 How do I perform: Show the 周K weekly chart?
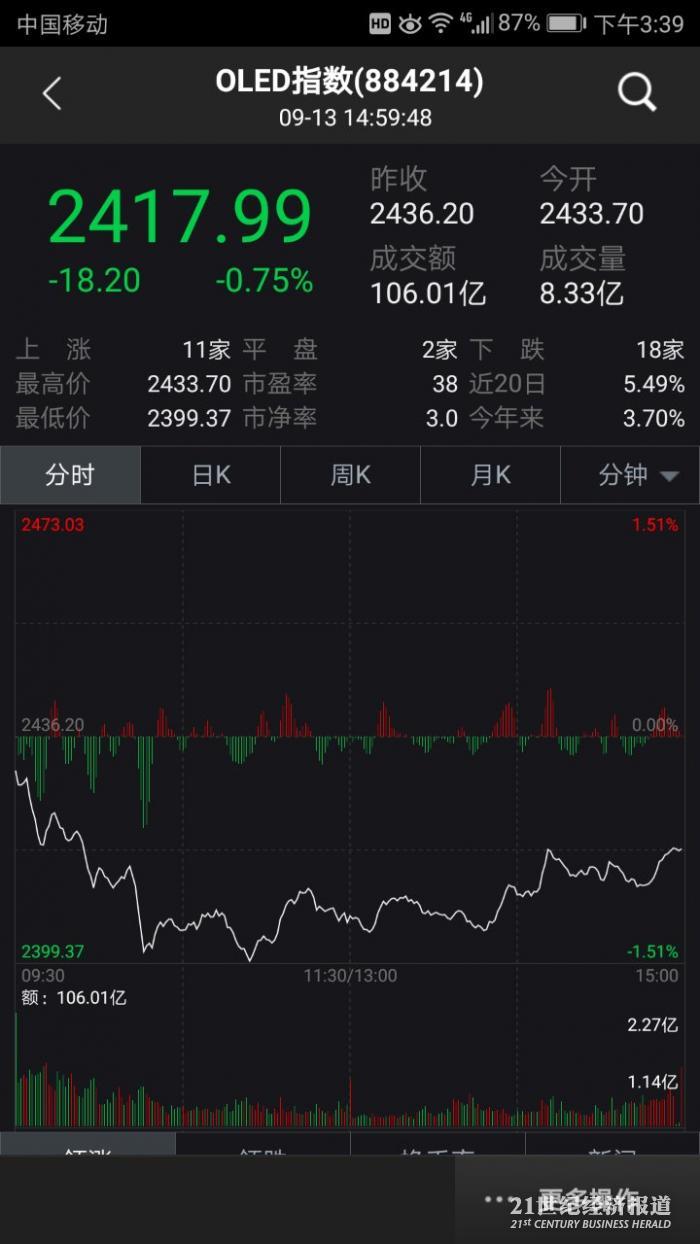click(351, 475)
